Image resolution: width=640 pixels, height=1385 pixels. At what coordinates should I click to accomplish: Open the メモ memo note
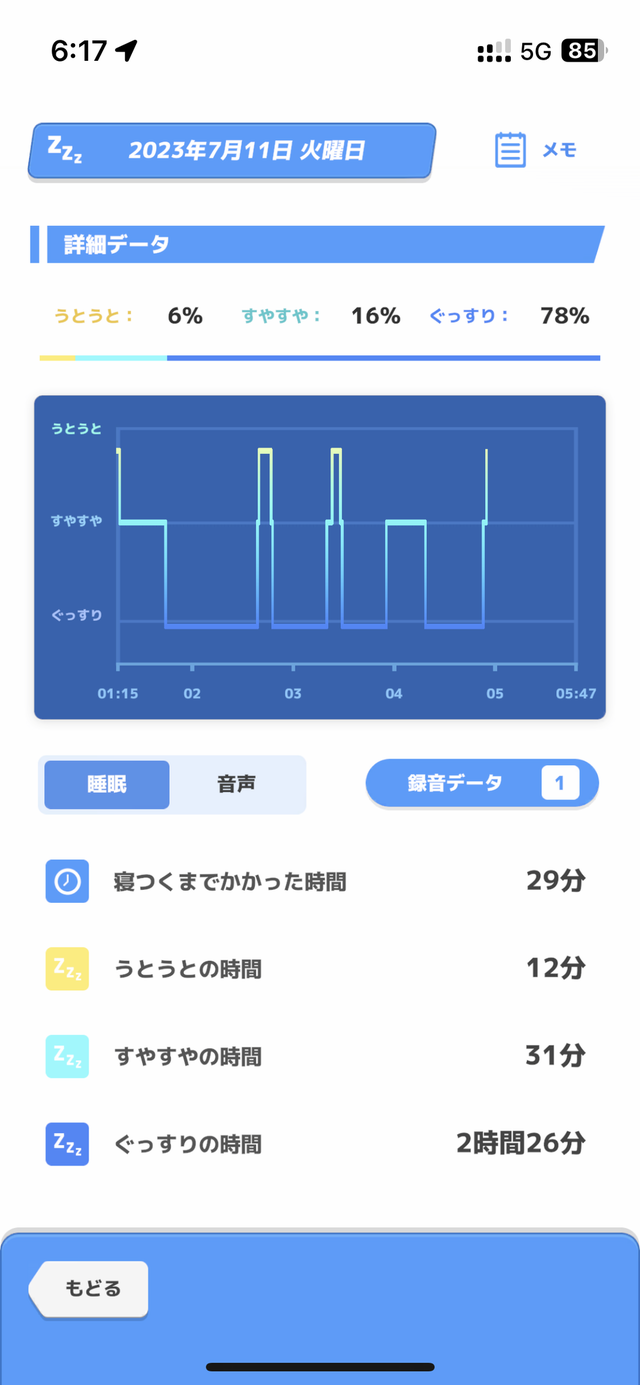(536, 150)
